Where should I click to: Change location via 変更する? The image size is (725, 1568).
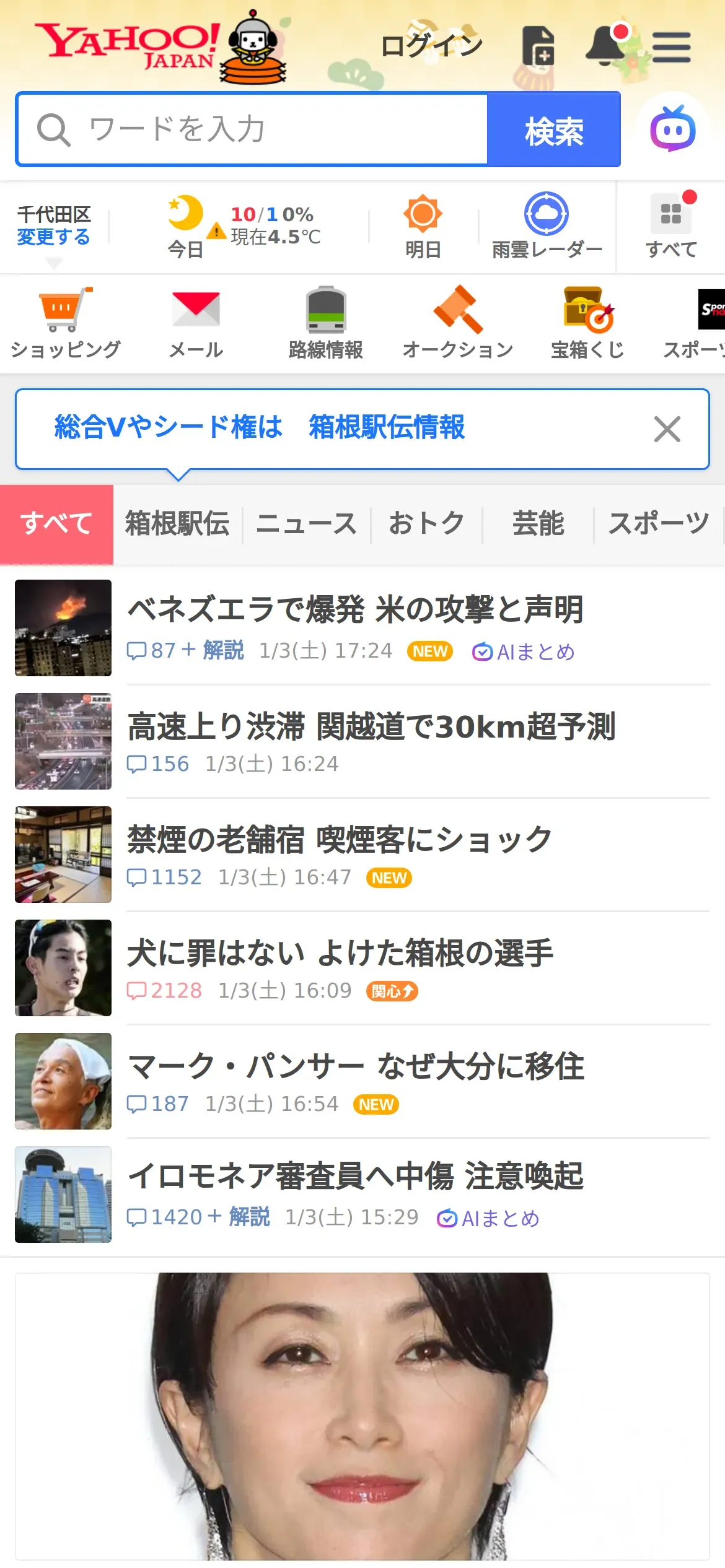(x=53, y=237)
